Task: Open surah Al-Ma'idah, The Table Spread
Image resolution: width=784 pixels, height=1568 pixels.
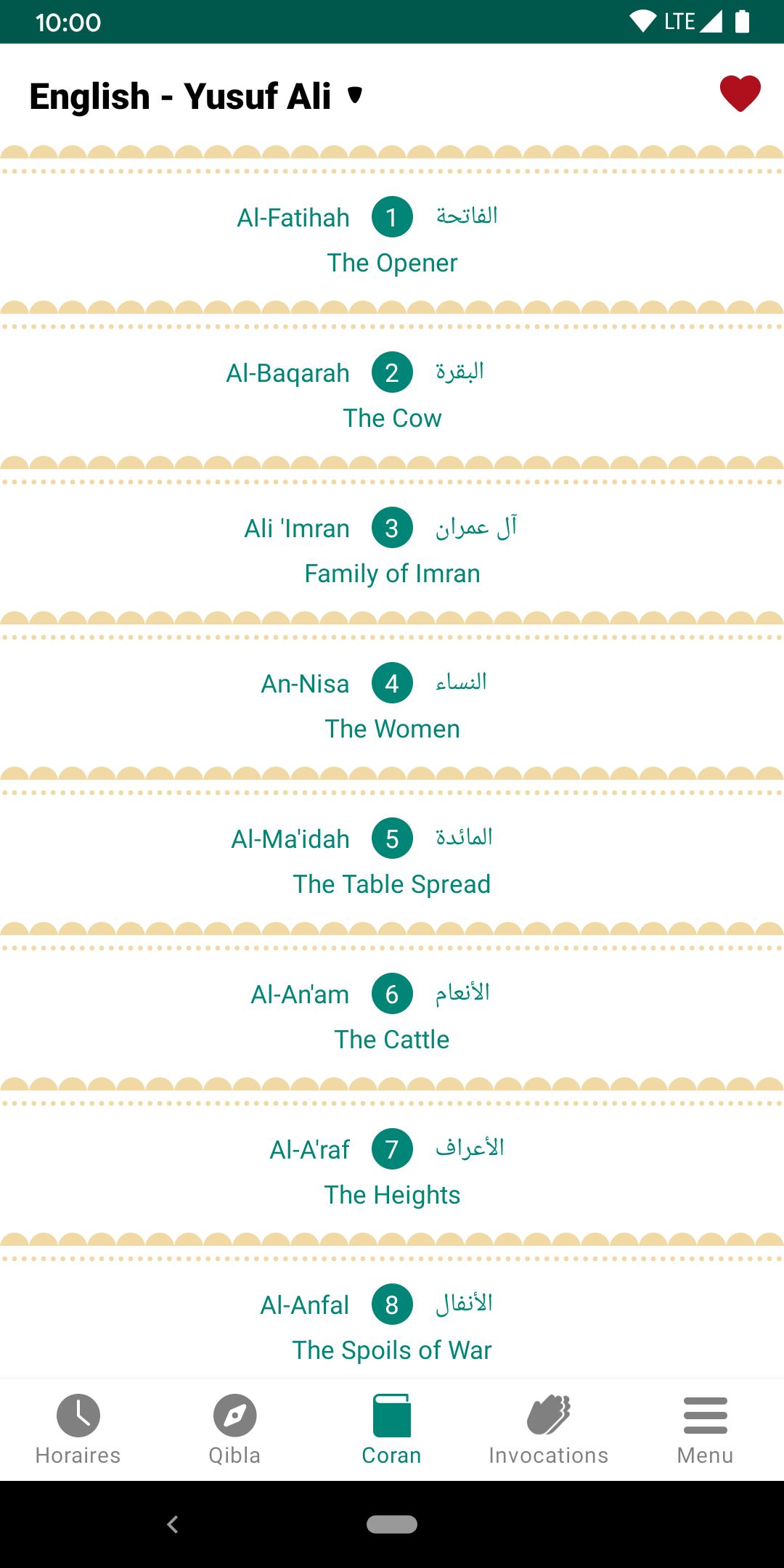Action: 392,859
